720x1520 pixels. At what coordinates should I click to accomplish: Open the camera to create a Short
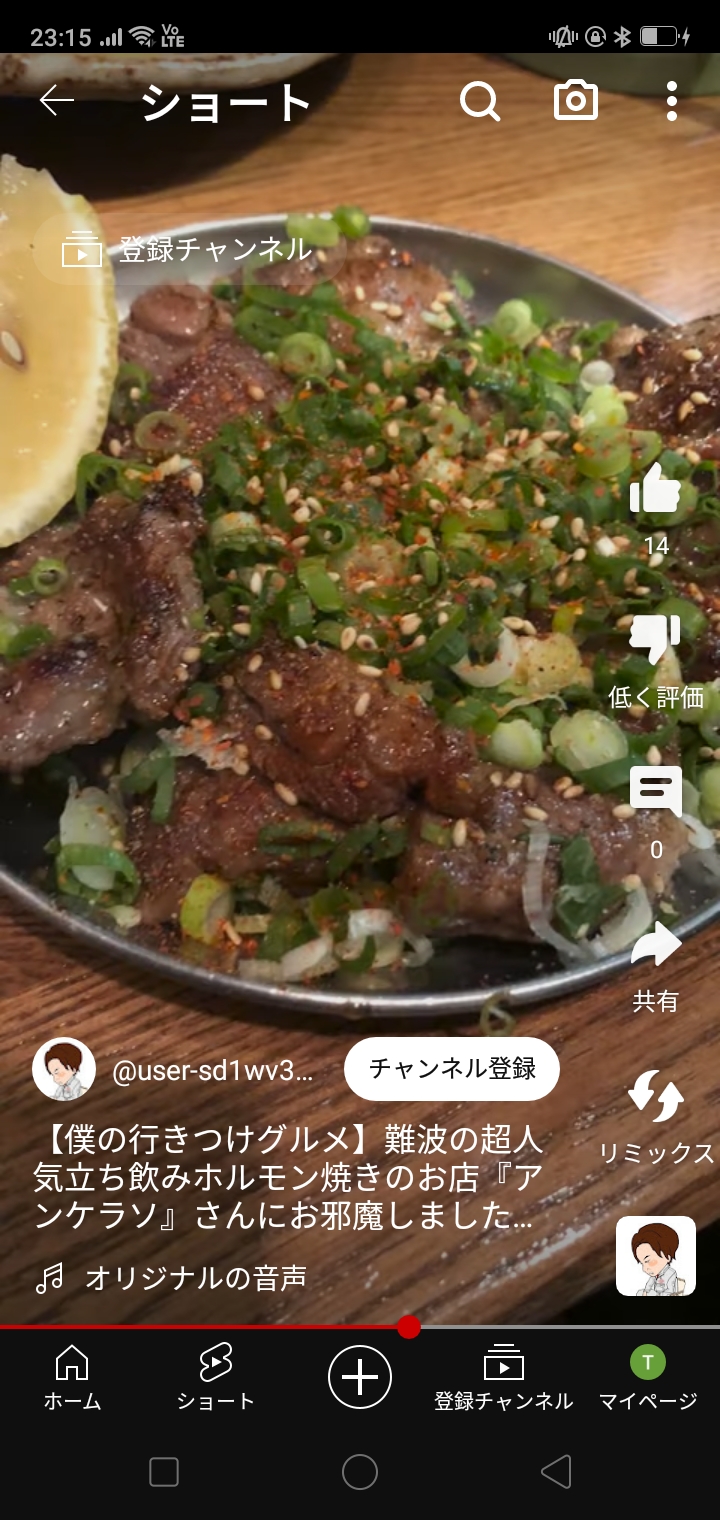[x=576, y=101]
